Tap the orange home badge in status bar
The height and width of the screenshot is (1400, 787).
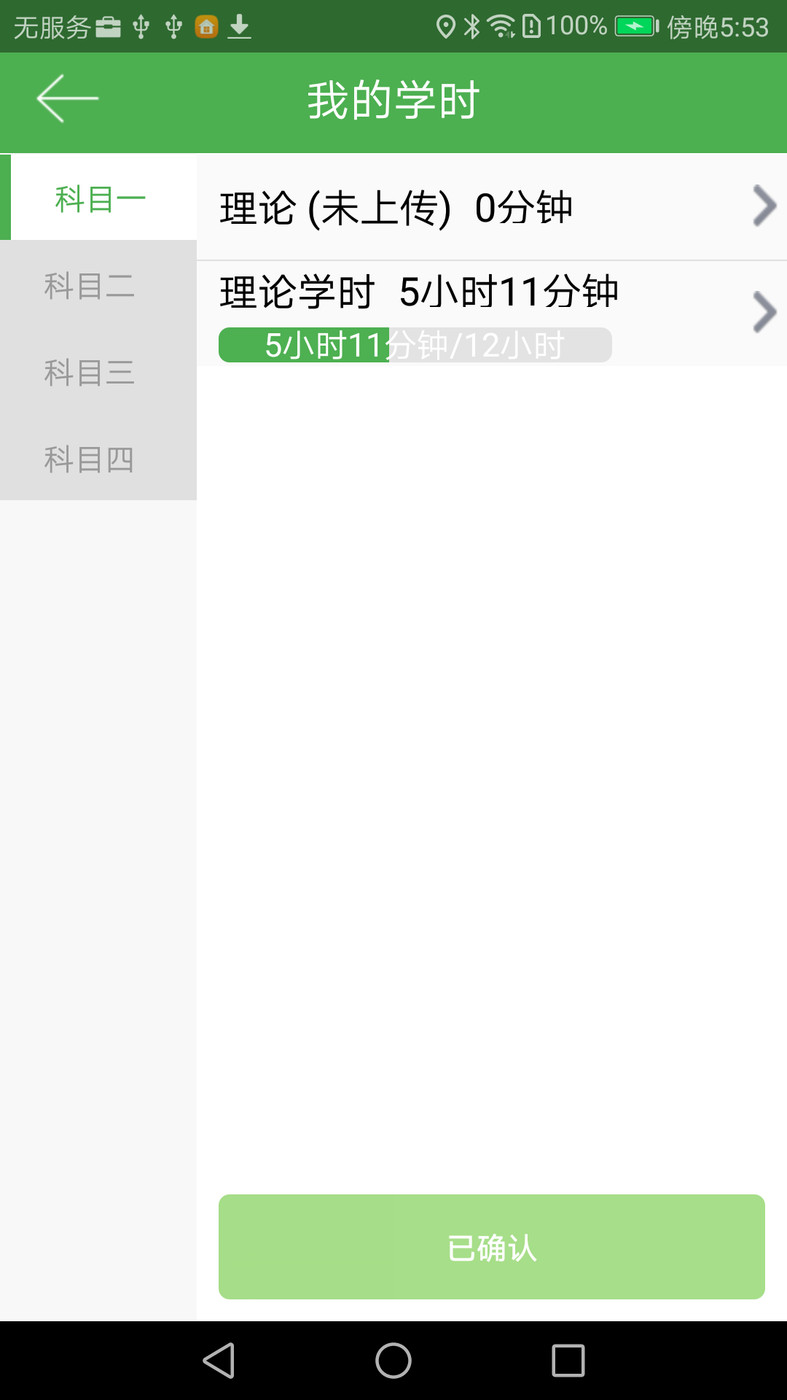pyautogui.click(x=206, y=24)
